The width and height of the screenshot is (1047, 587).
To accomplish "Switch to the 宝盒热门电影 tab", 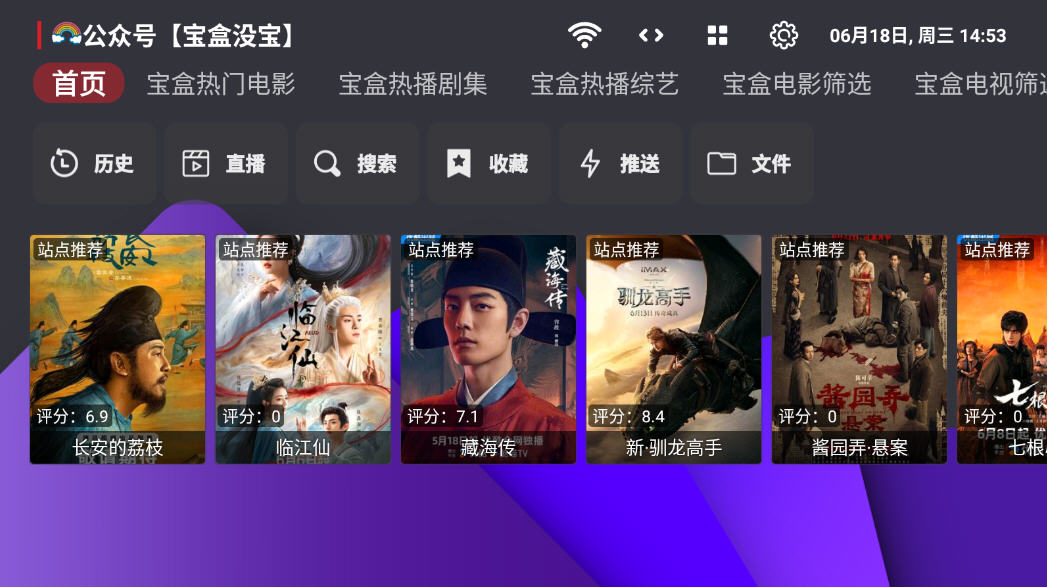I will tap(221, 84).
